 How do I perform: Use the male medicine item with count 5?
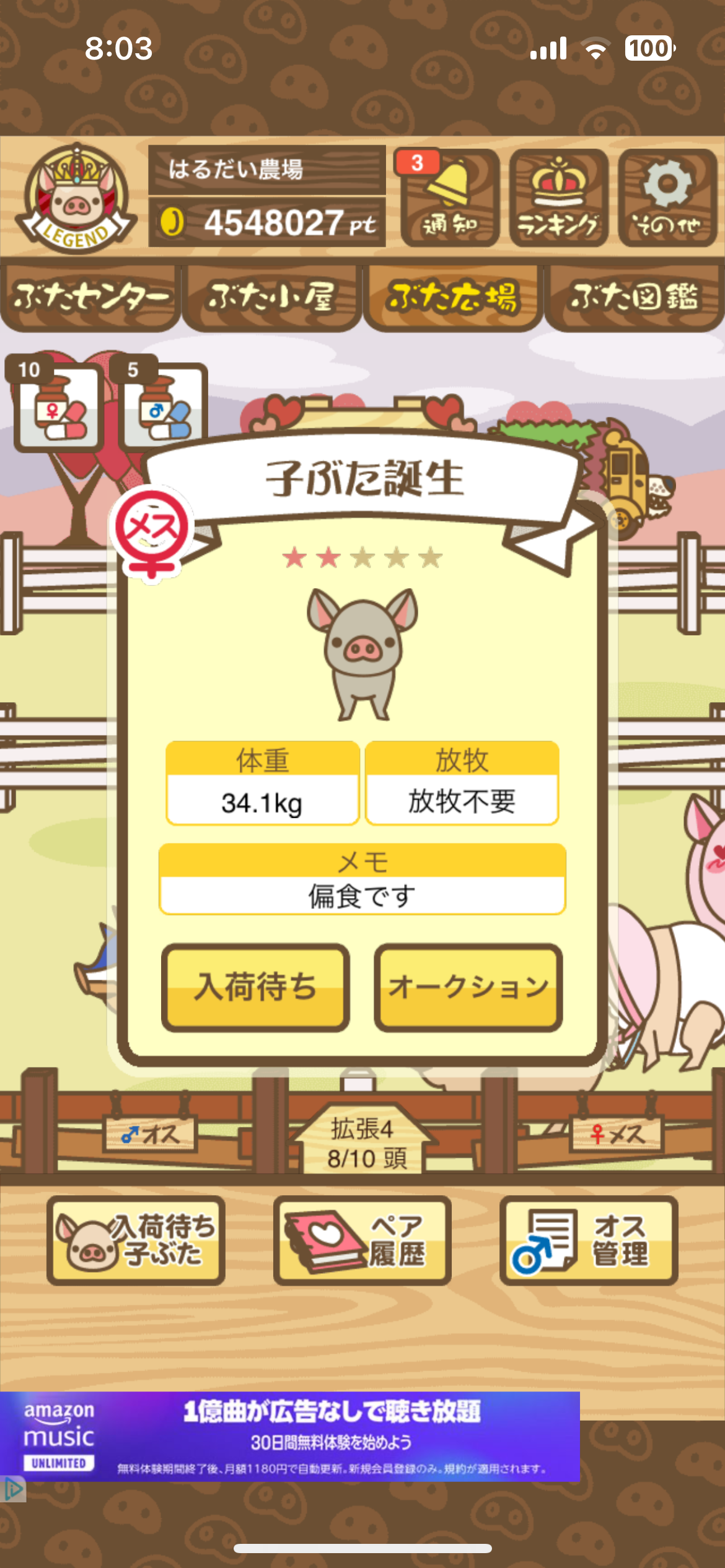[x=164, y=407]
